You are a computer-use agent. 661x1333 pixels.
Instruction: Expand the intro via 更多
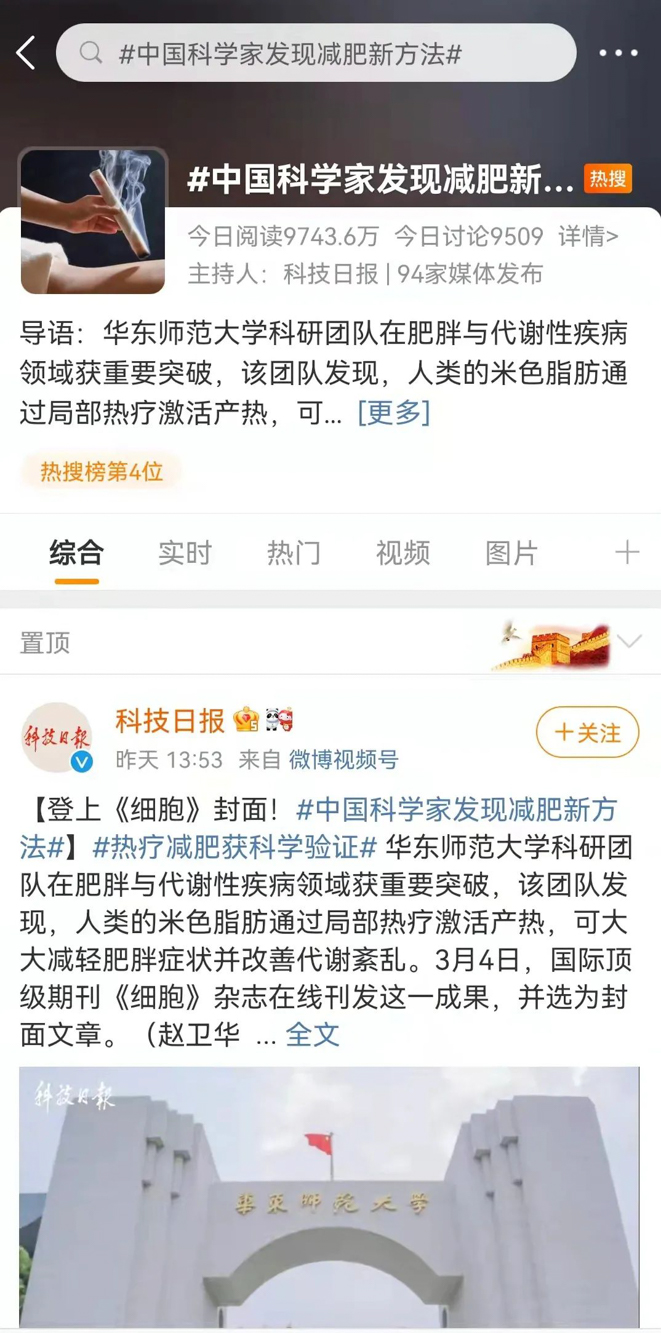(394, 412)
